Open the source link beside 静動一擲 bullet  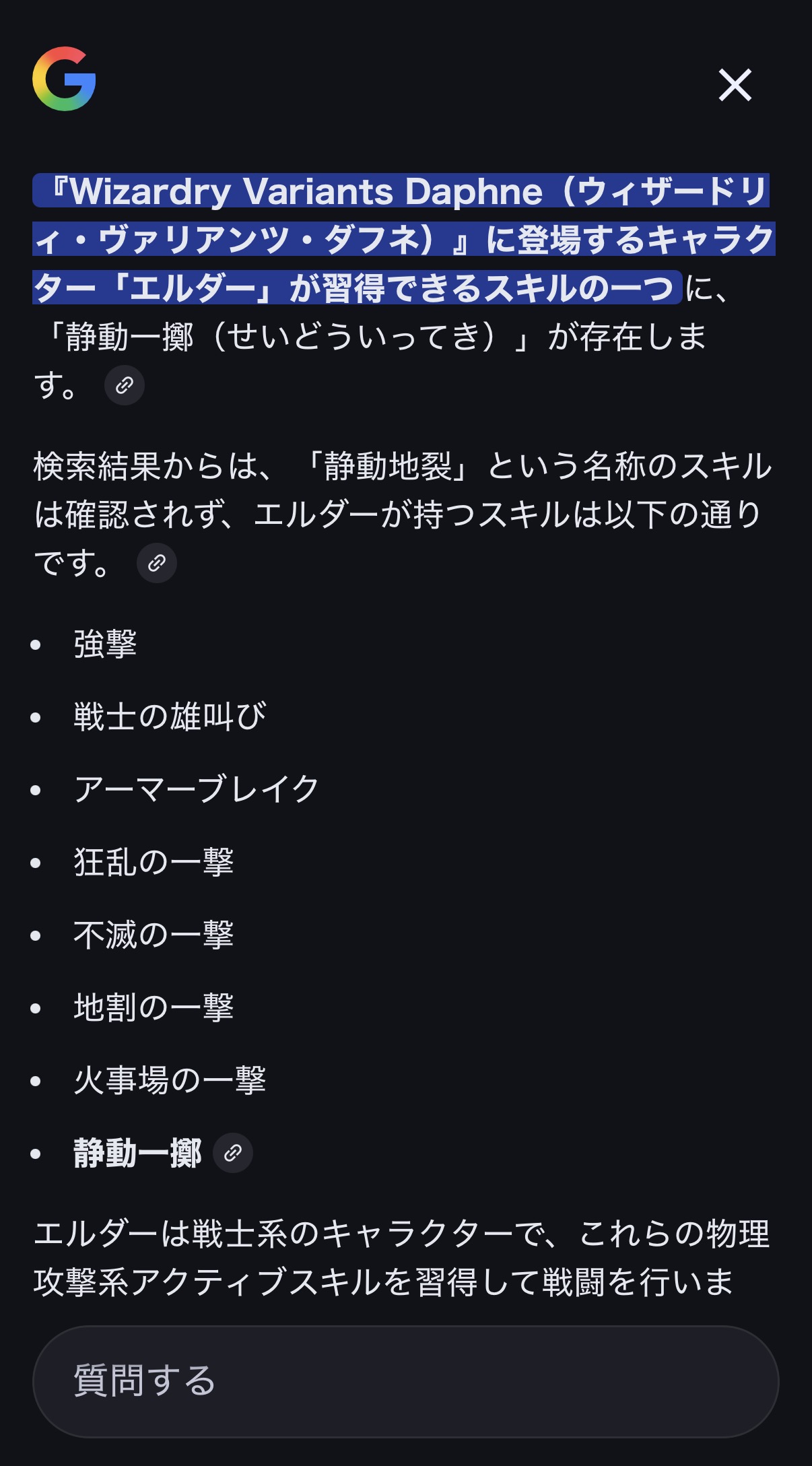click(x=233, y=1153)
